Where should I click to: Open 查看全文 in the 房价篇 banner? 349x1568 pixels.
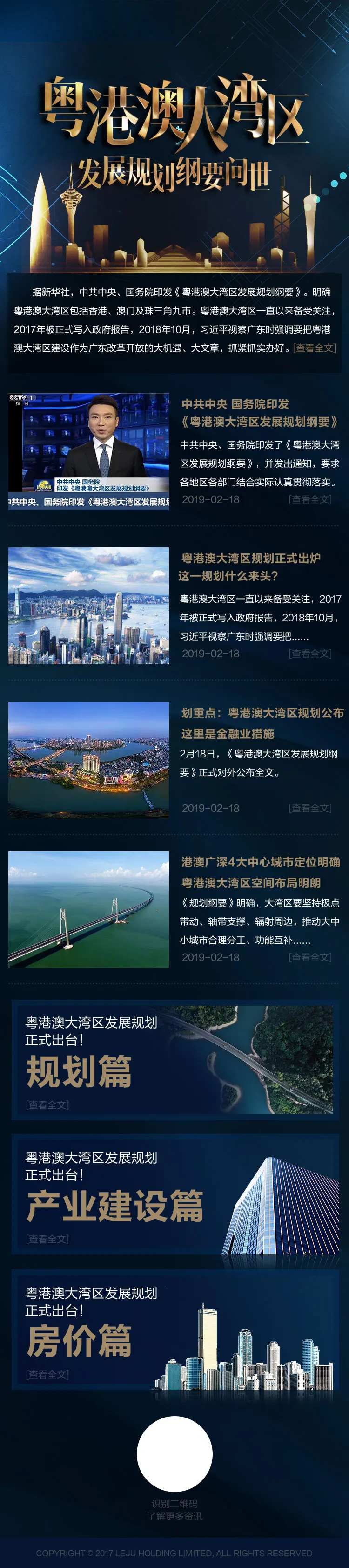click(x=47, y=1374)
